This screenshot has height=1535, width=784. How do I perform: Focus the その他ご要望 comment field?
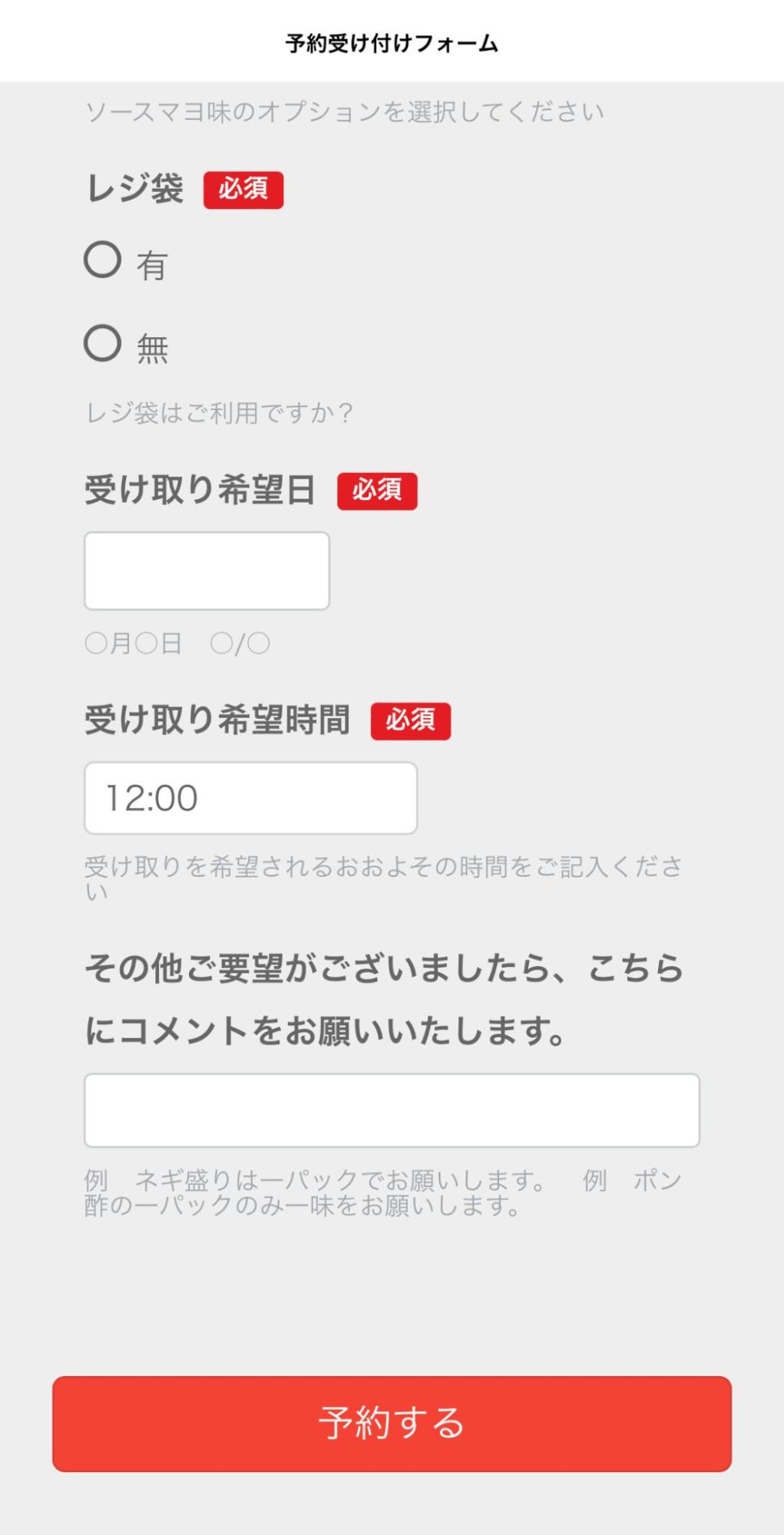392,1110
